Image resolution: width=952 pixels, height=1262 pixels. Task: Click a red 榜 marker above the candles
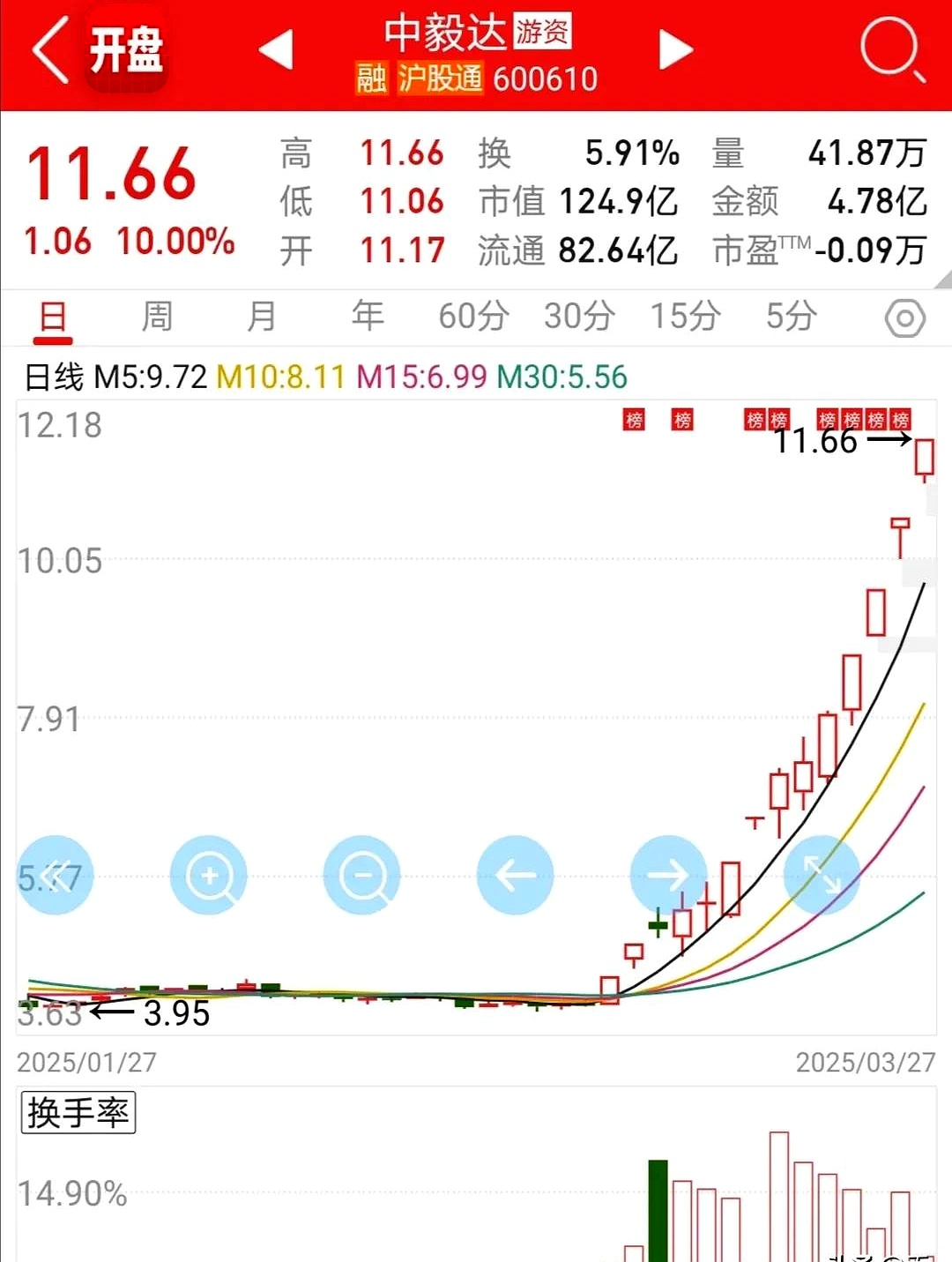635,421
